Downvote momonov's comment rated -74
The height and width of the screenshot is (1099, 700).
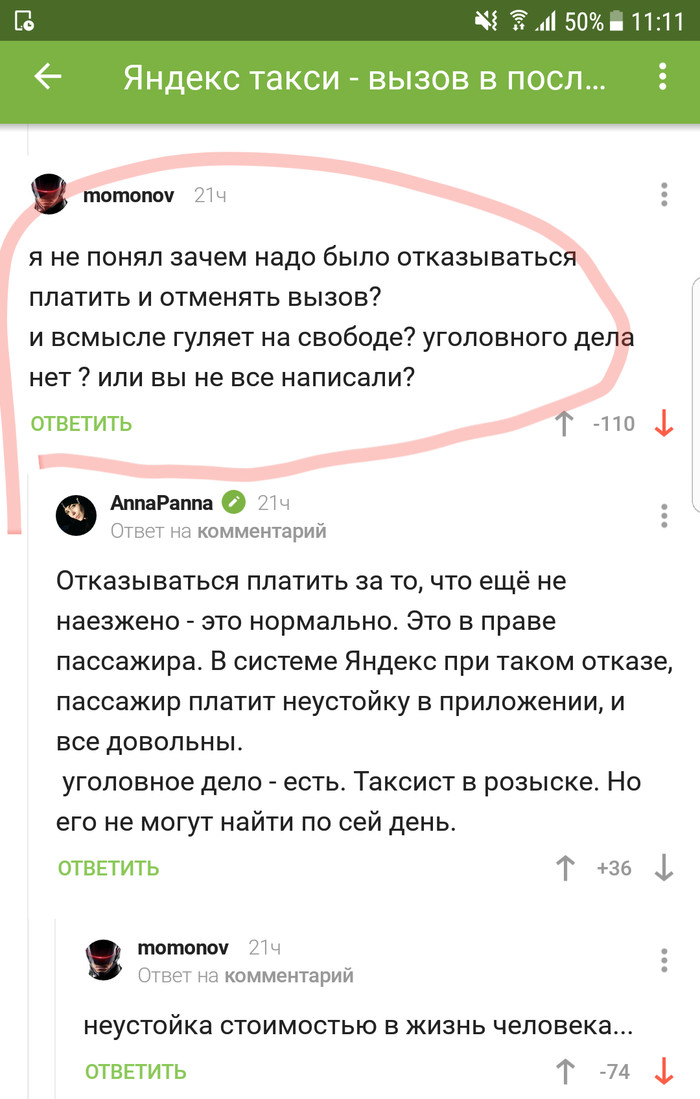[x=664, y=1072]
